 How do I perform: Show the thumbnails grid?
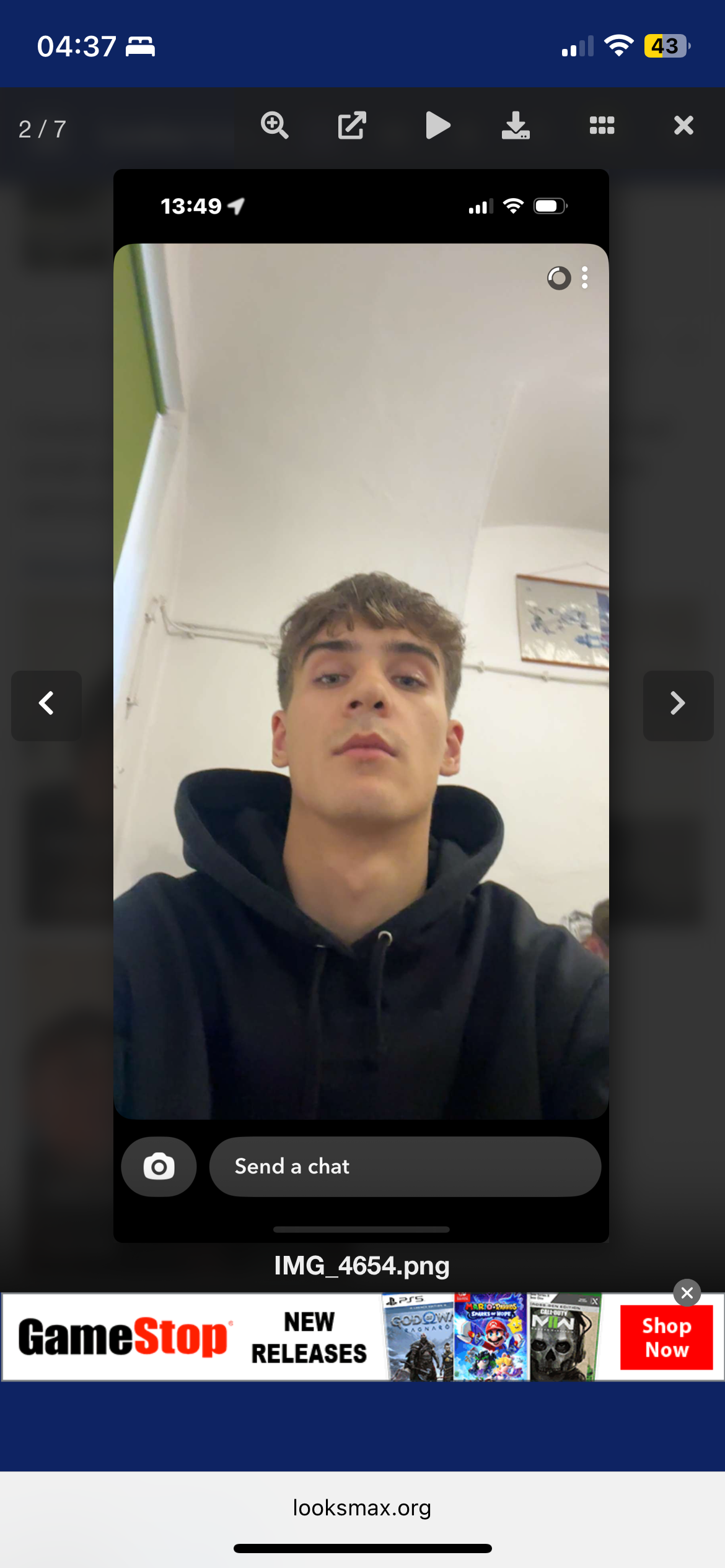click(x=602, y=126)
